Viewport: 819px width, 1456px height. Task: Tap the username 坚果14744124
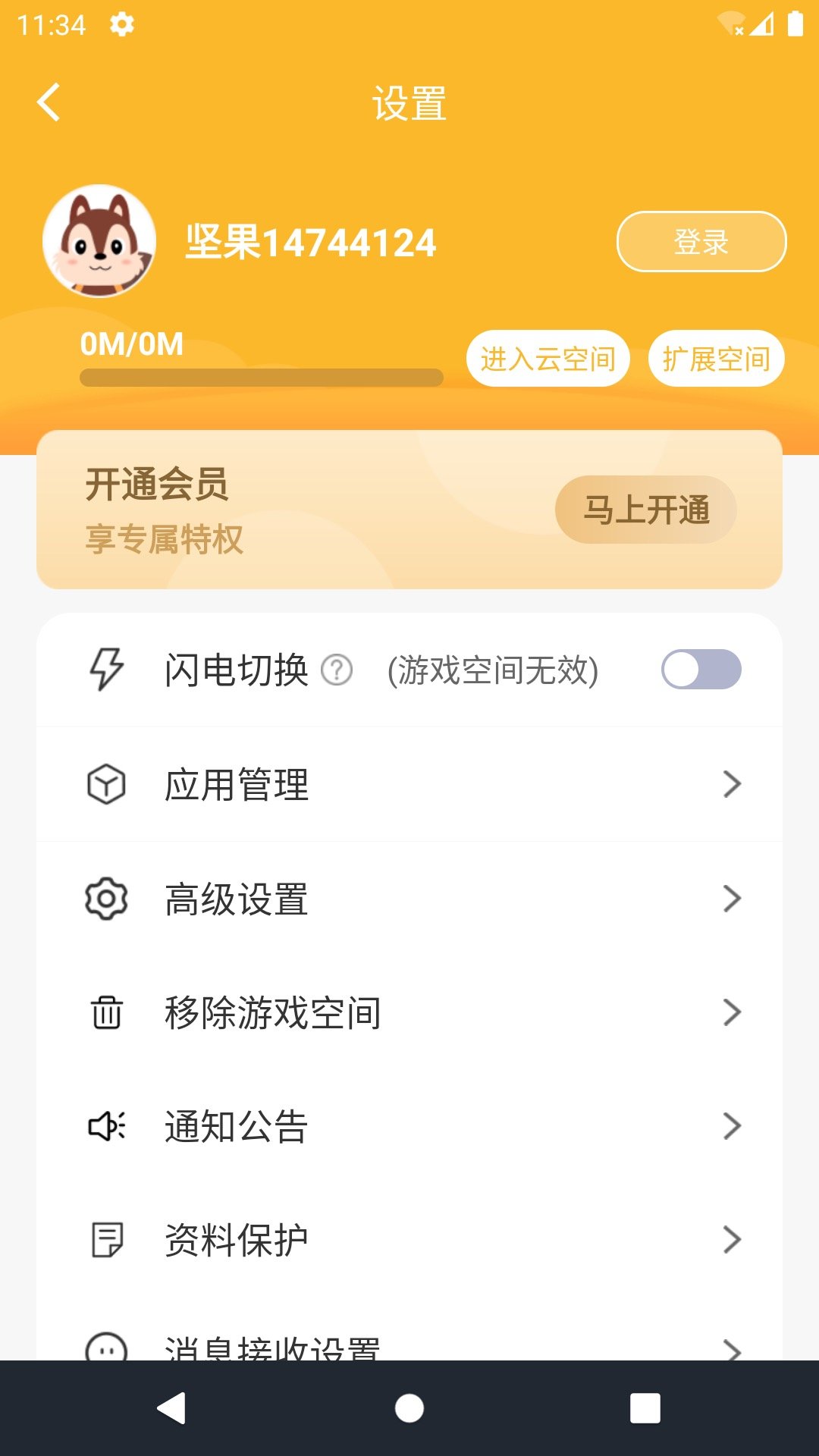pos(309,243)
